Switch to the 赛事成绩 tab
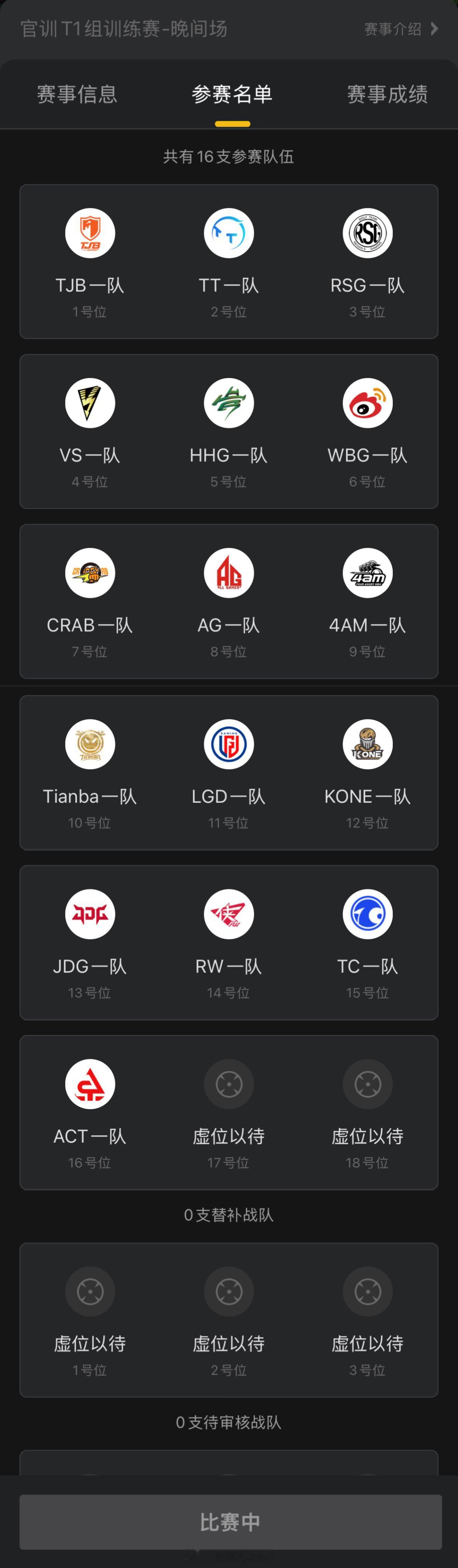This screenshot has width=458, height=1568. tap(387, 94)
